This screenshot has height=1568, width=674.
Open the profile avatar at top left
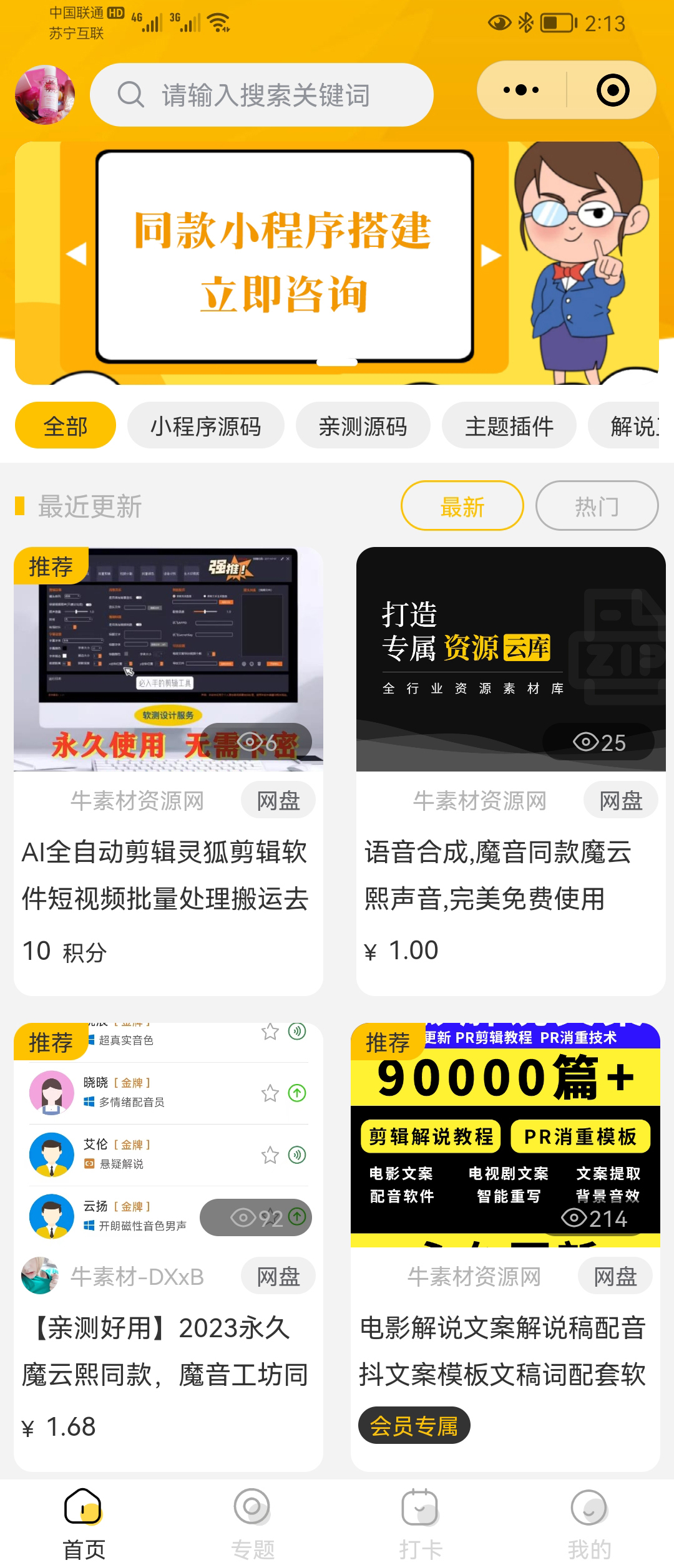point(45,95)
